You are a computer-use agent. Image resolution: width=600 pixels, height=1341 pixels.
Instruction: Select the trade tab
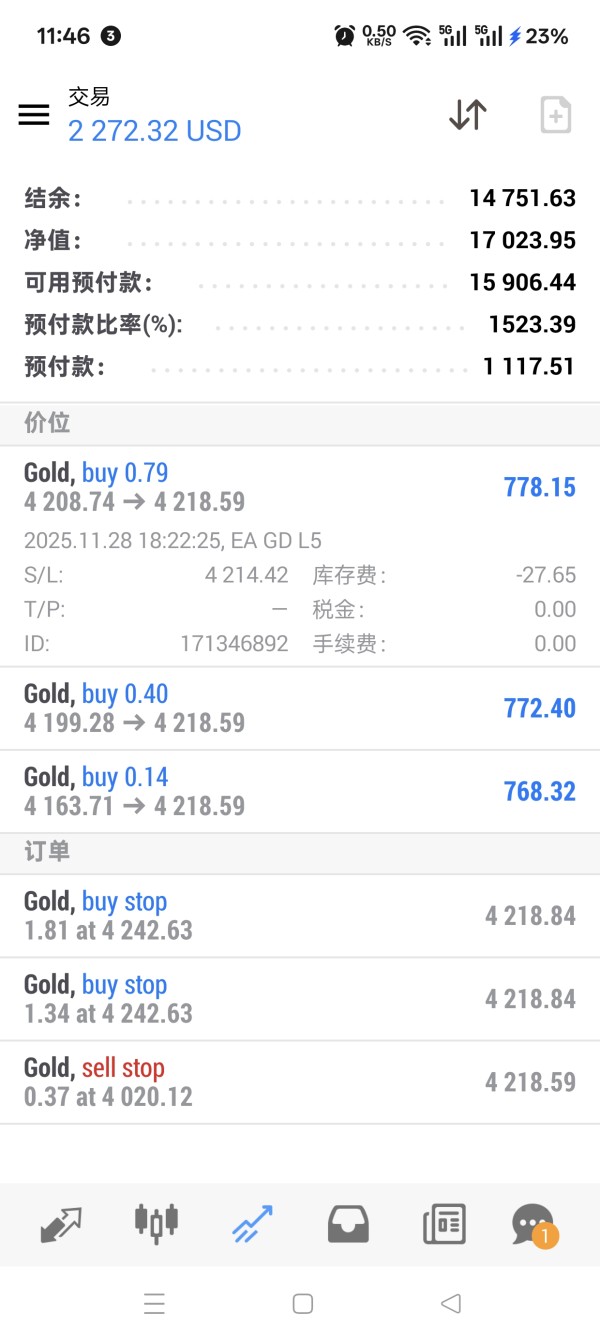point(252,1223)
